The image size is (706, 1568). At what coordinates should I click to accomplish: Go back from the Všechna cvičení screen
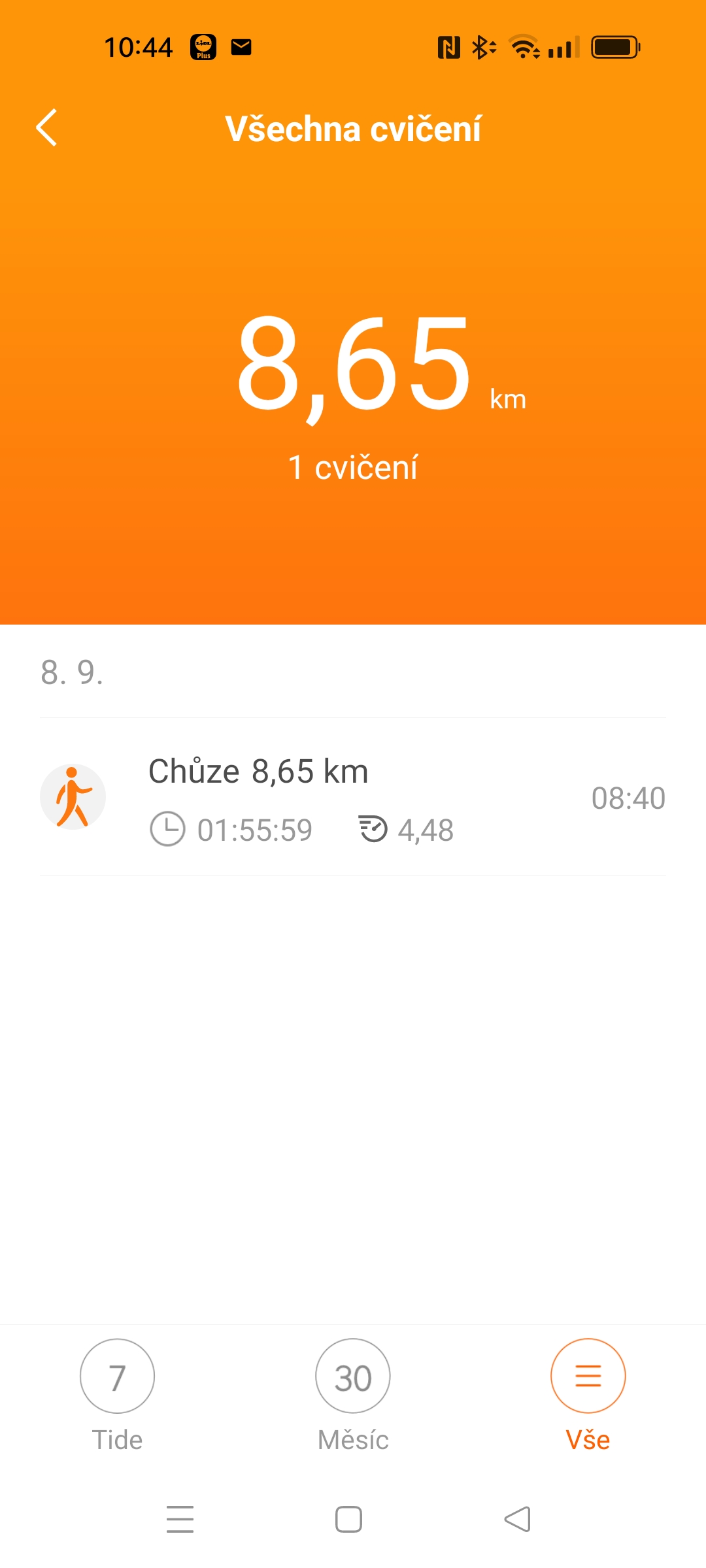click(46, 127)
